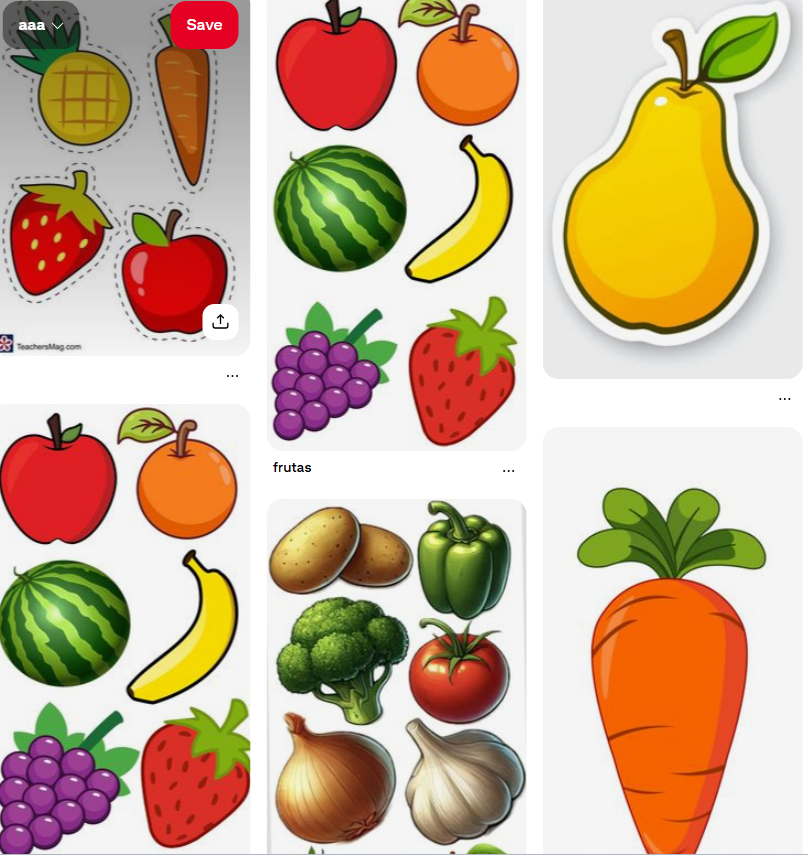Save the pin with the red Save button
Viewport: 808px width, 855px height.
coord(204,25)
